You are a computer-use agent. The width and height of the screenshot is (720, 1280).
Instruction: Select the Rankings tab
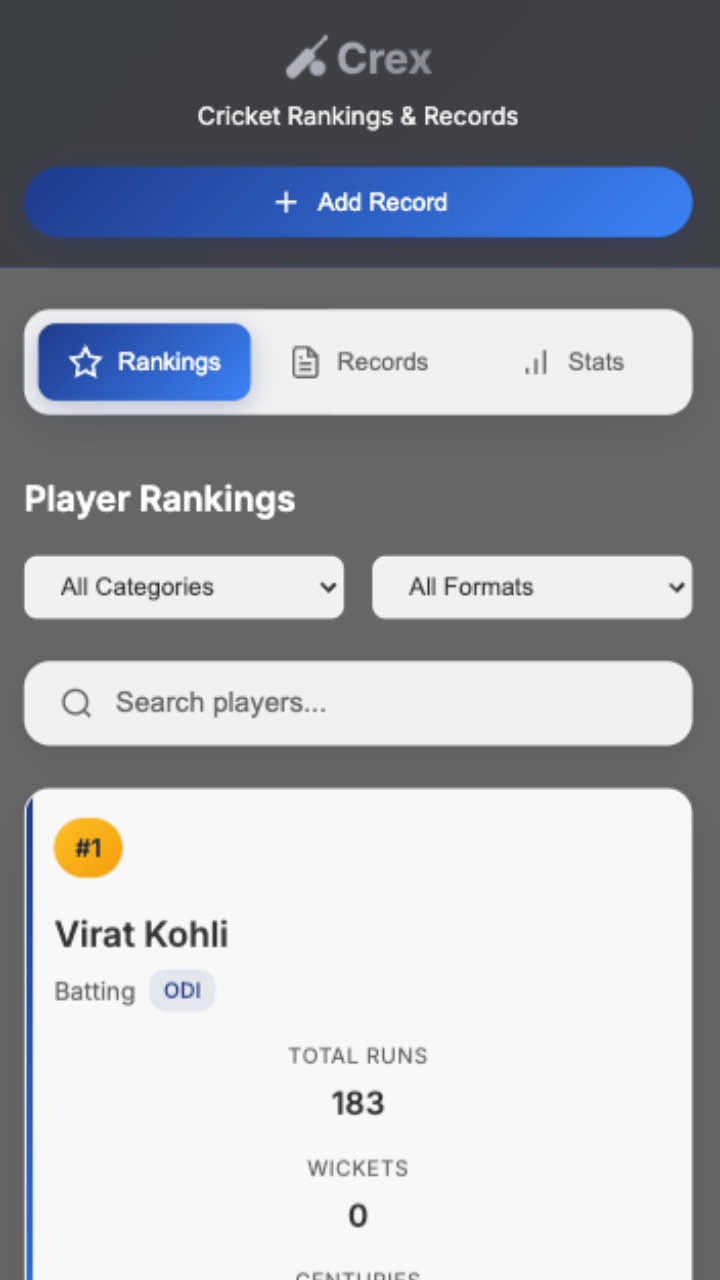pyautogui.click(x=144, y=362)
